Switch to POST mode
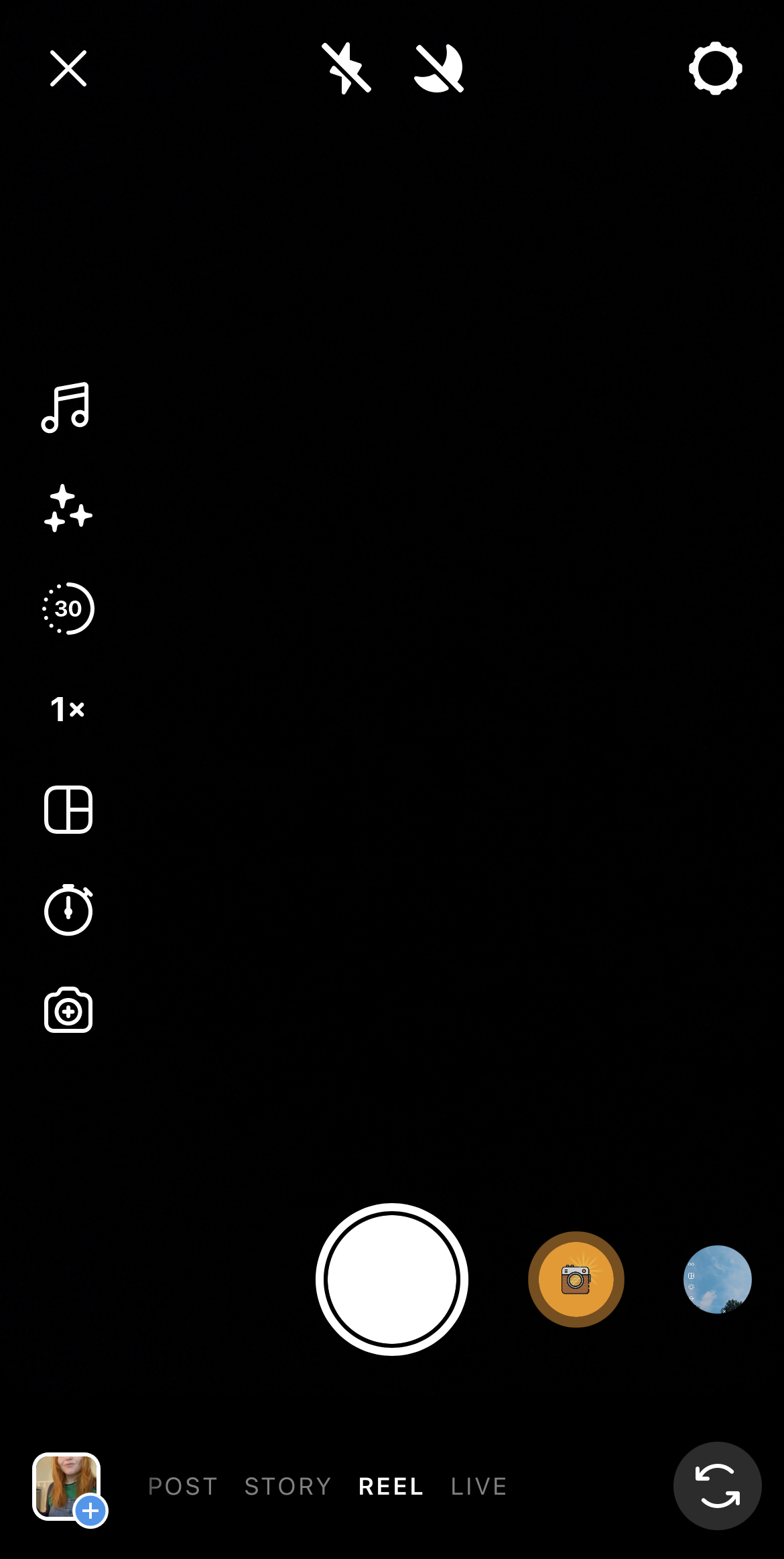The width and height of the screenshot is (784, 1559). 183,1487
